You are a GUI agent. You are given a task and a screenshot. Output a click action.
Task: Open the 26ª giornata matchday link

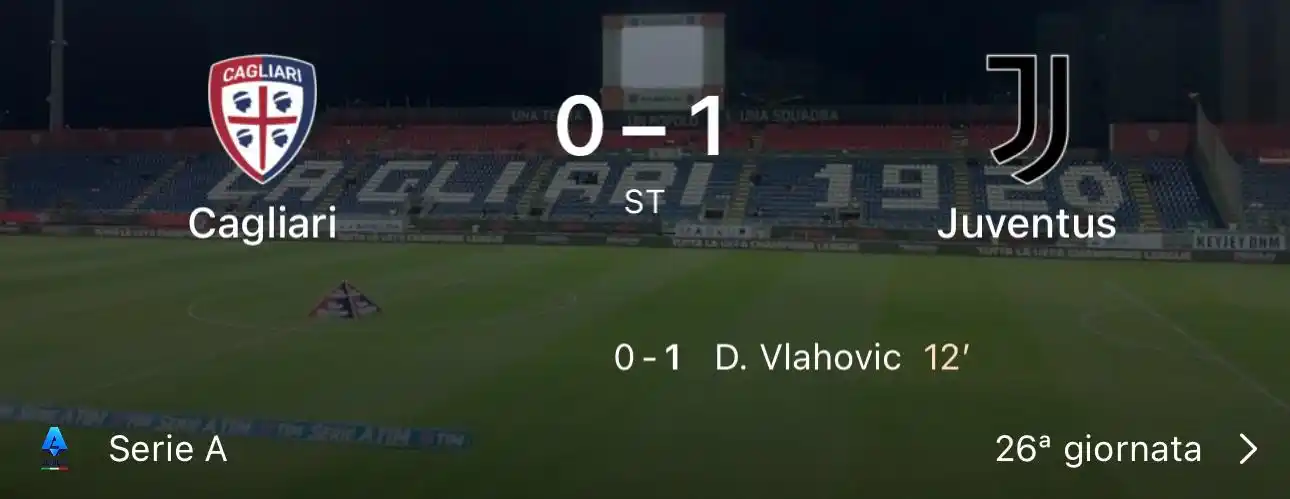(1125, 450)
